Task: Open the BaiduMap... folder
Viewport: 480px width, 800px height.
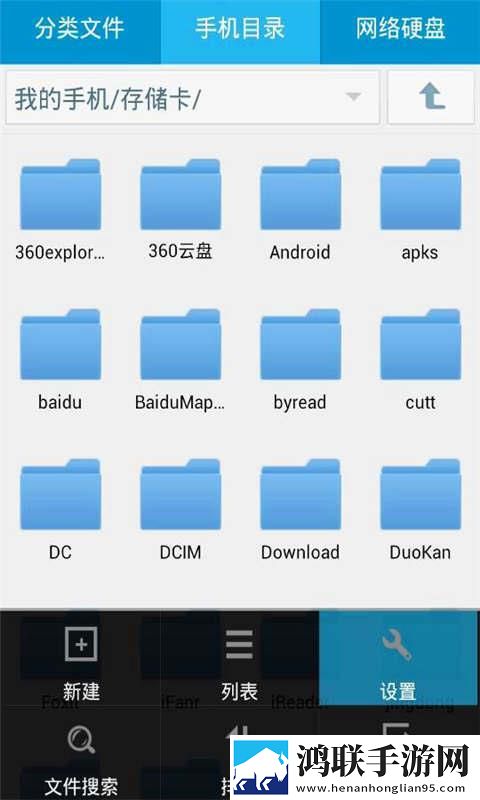Action: point(181,360)
